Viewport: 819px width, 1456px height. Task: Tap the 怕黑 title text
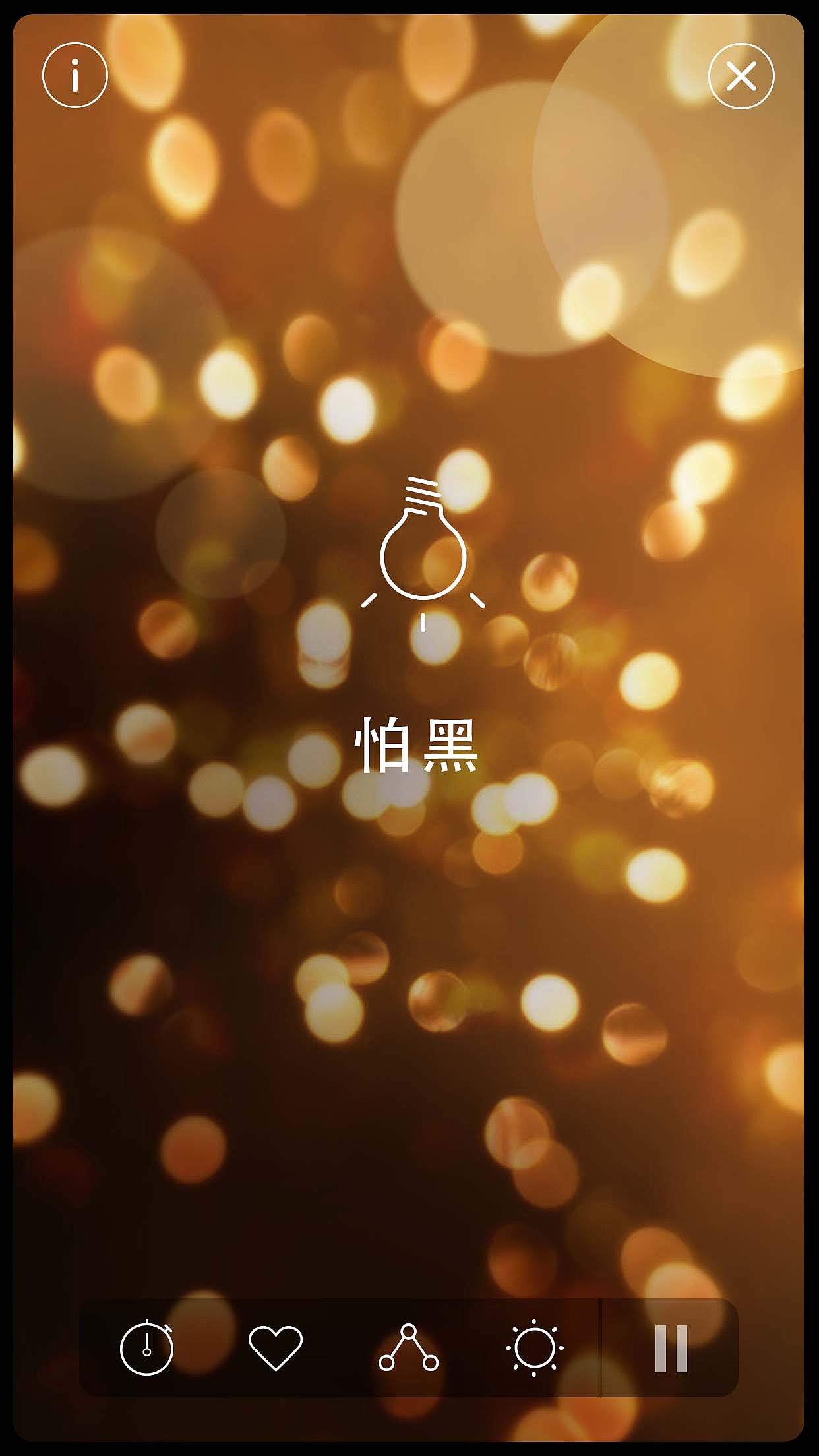tap(416, 745)
